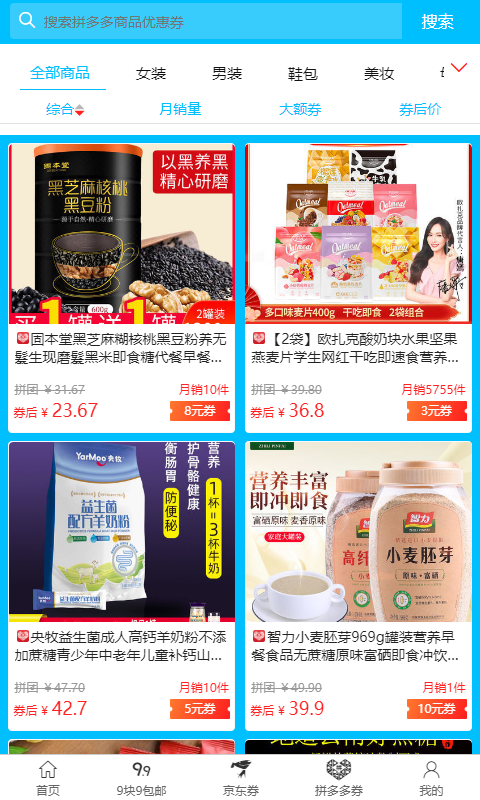
Task: Go to the 首页 tab
Action: coord(48,778)
